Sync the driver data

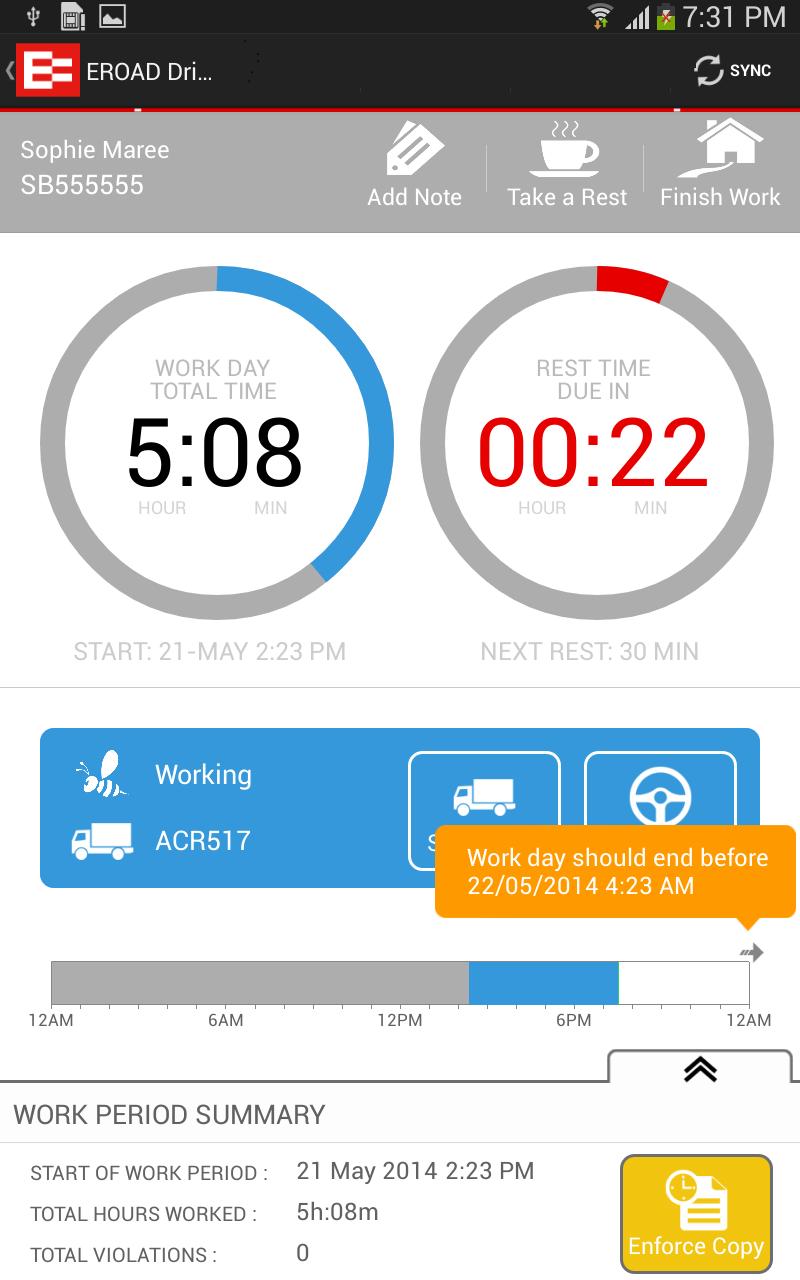[x=733, y=71]
